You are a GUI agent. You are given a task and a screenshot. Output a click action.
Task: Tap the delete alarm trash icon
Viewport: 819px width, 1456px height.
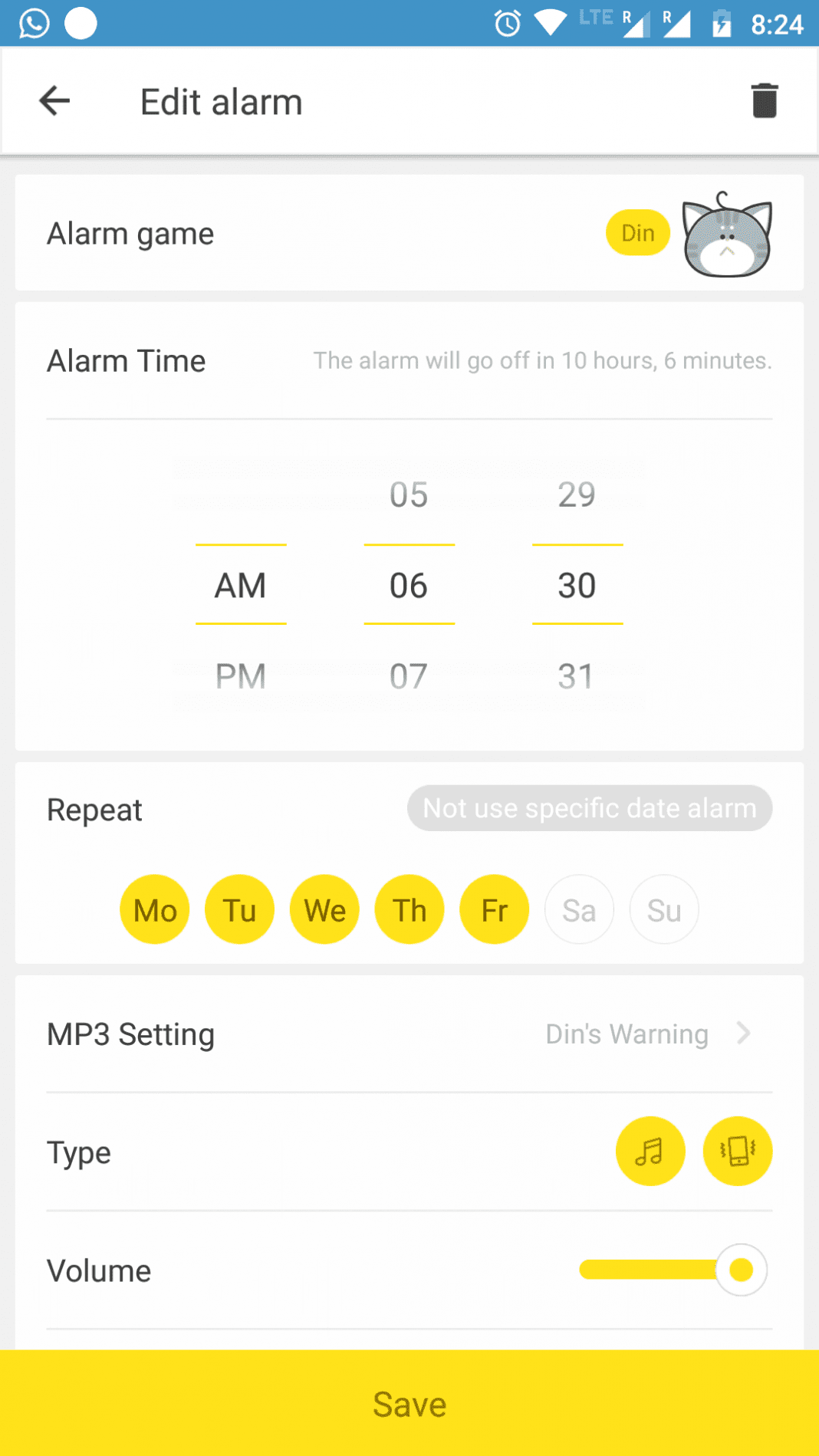tap(765, 100)
